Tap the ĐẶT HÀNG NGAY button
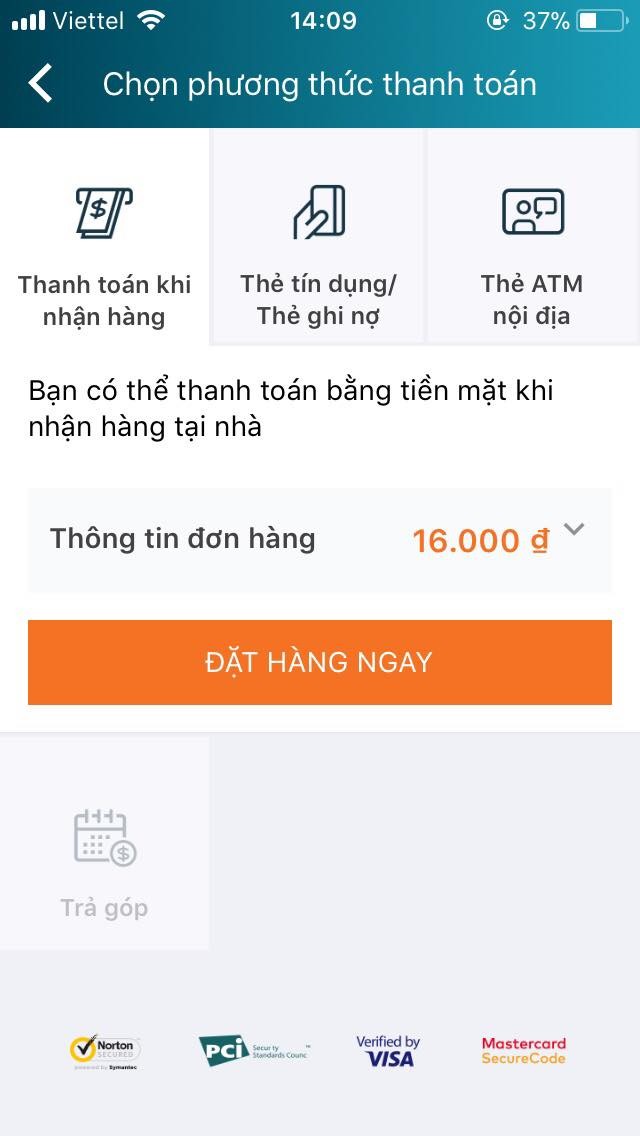640x1136 pixels. pos(320,662)
